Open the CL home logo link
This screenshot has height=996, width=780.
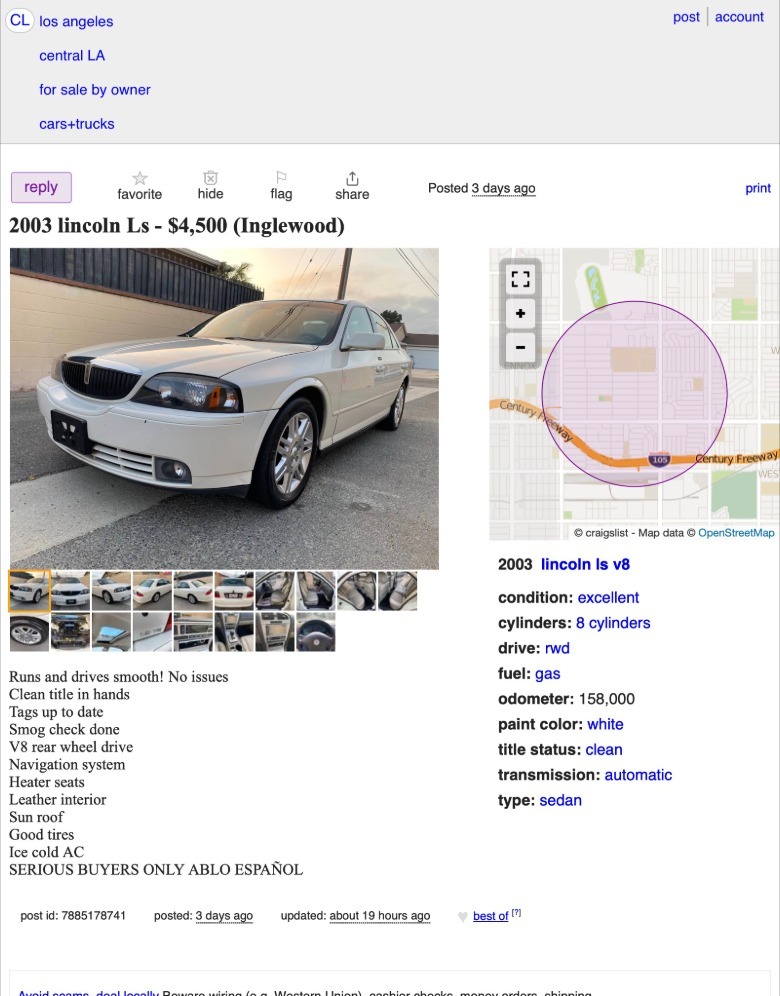(x=19, y=21)
